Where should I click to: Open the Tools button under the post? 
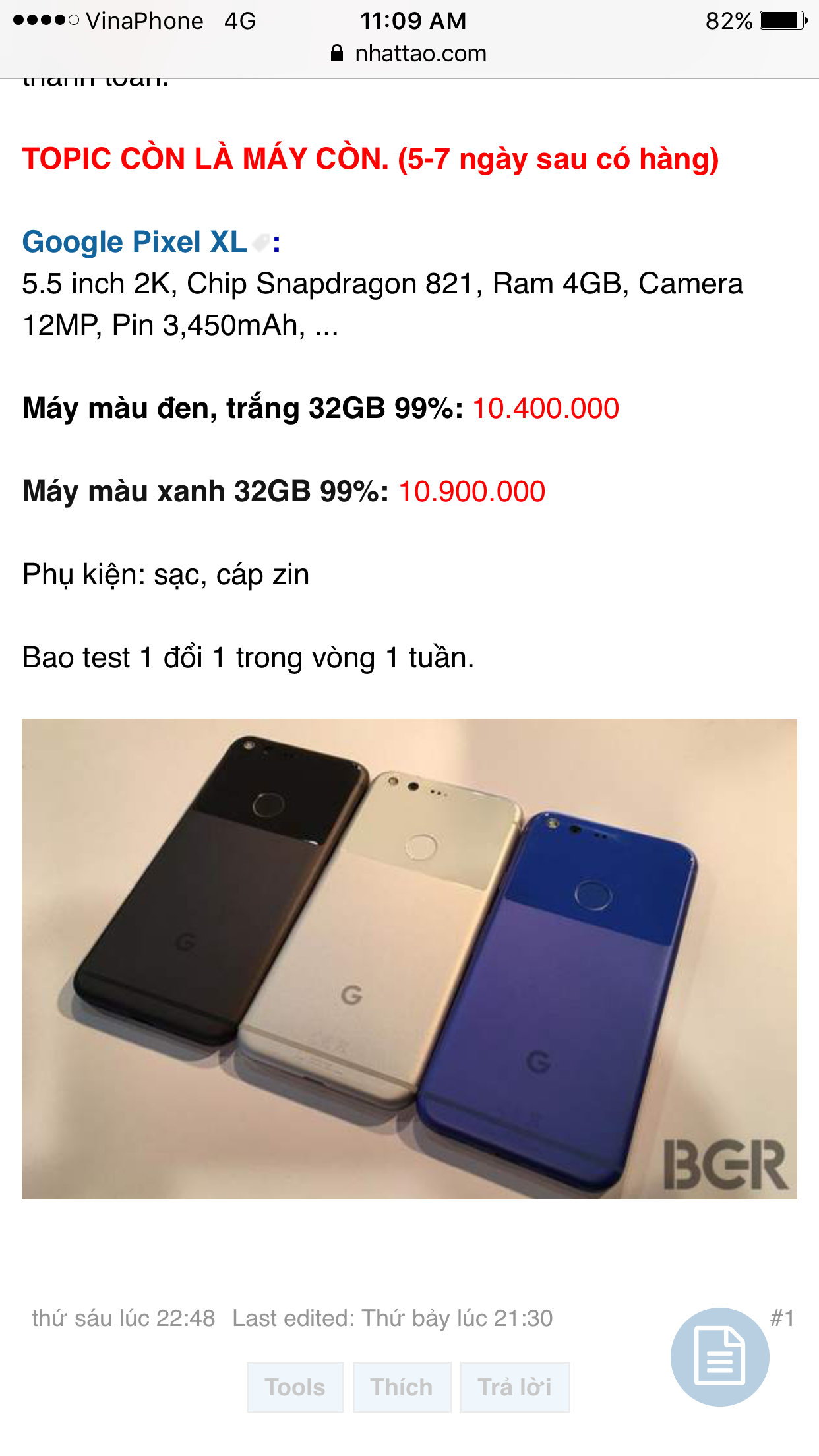[x=295, y=1387]
